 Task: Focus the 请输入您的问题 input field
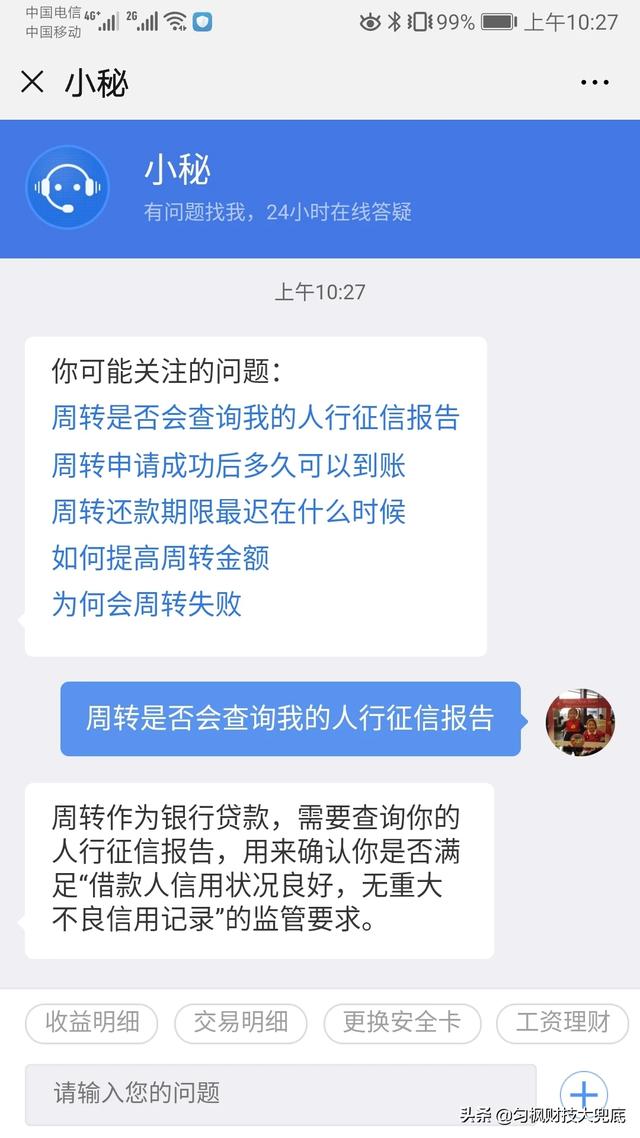coord(280,1092)
